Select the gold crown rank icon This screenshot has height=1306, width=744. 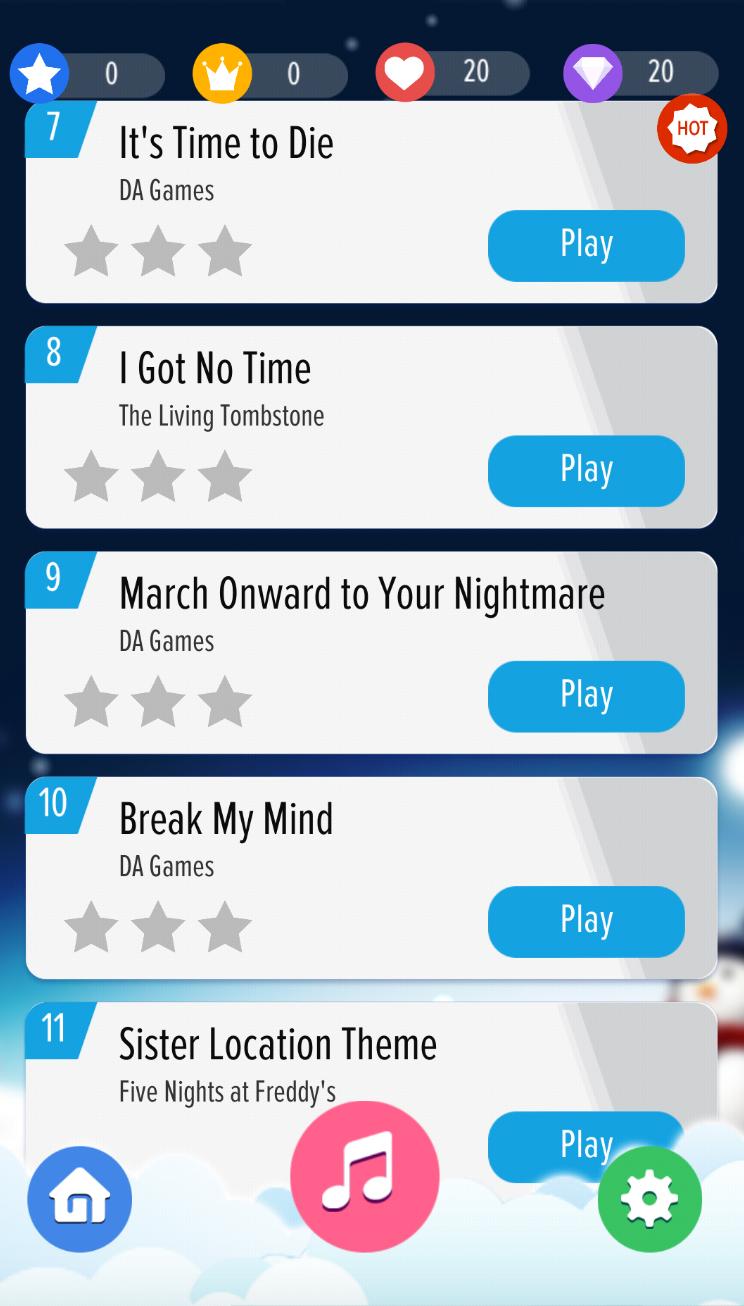tap(222, 72)
